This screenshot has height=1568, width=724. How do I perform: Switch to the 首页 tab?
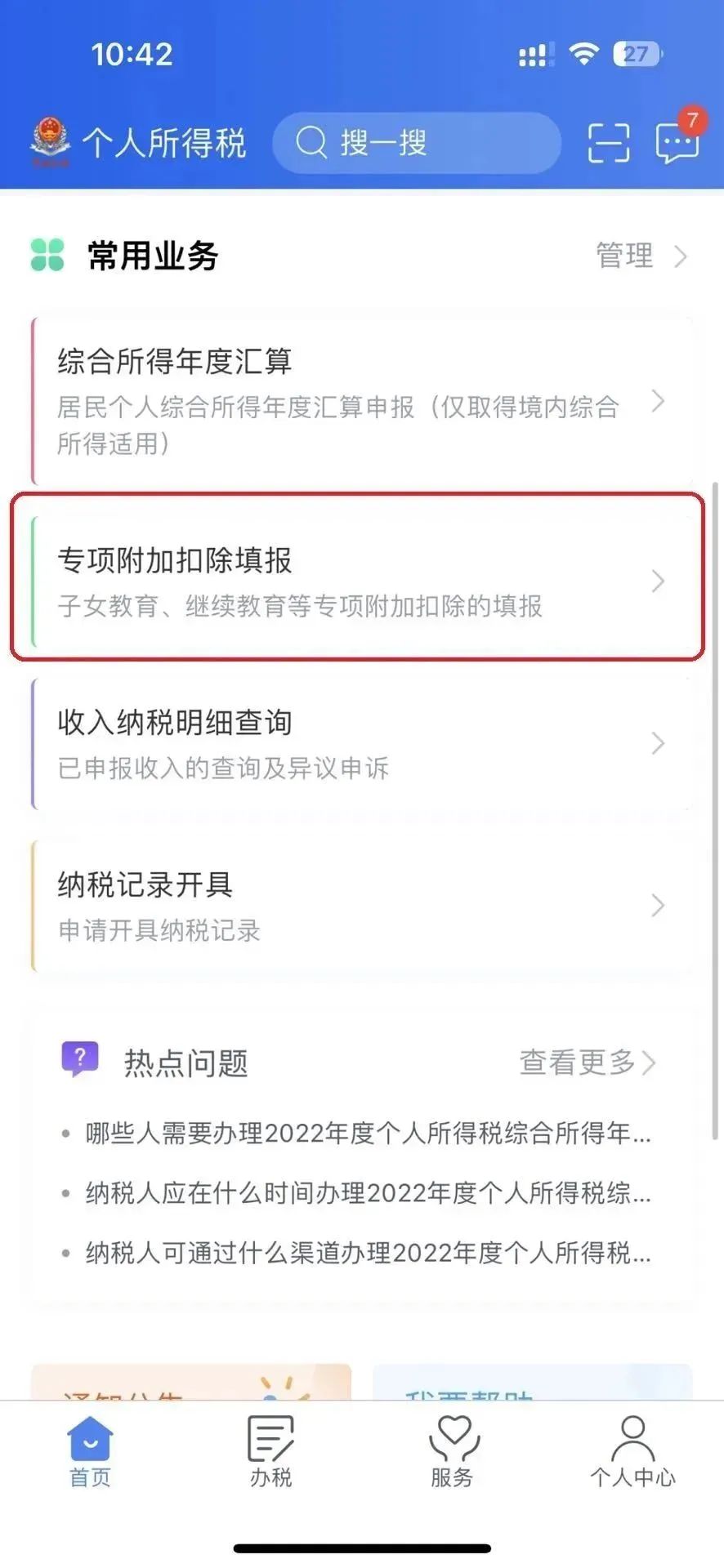90,1452
